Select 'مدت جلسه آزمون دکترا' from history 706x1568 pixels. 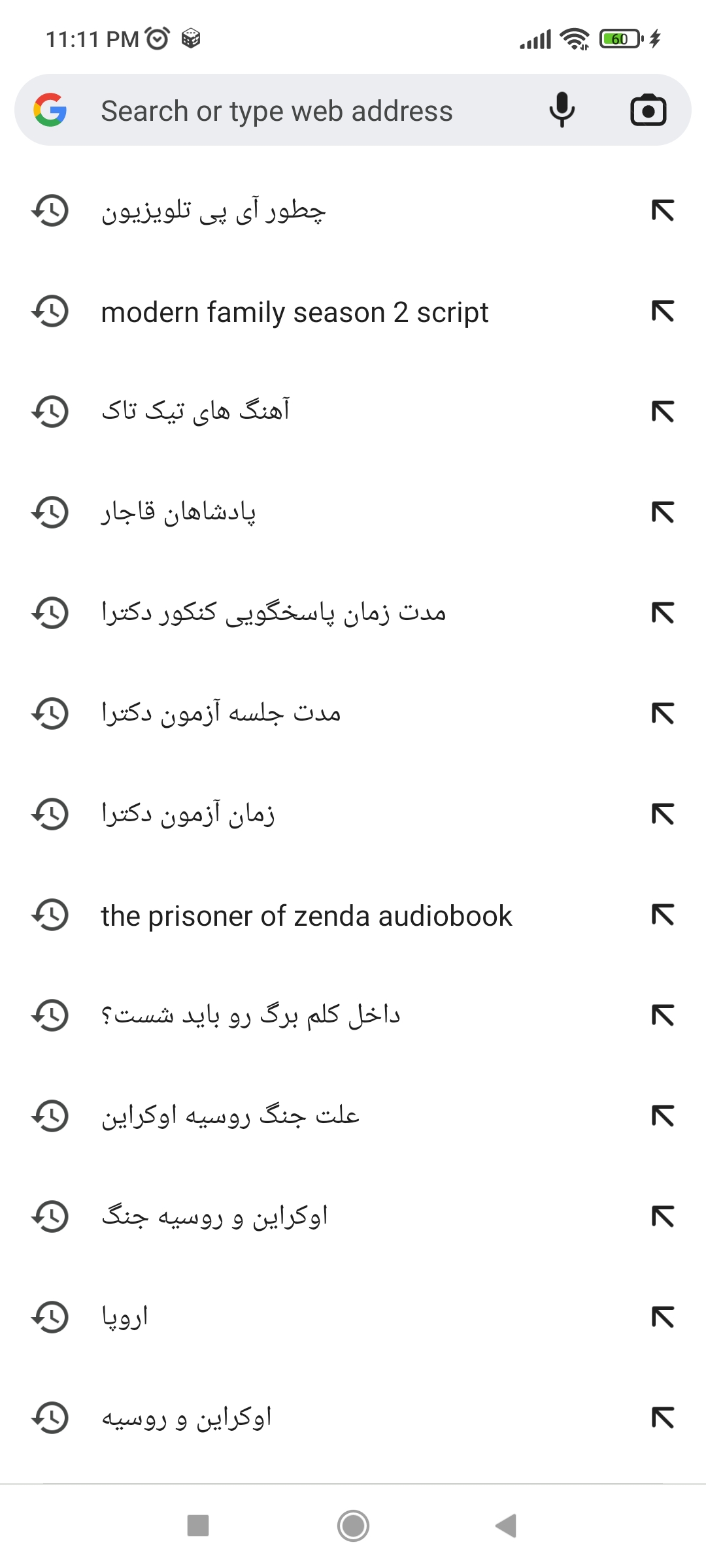[x=221, y=714]
